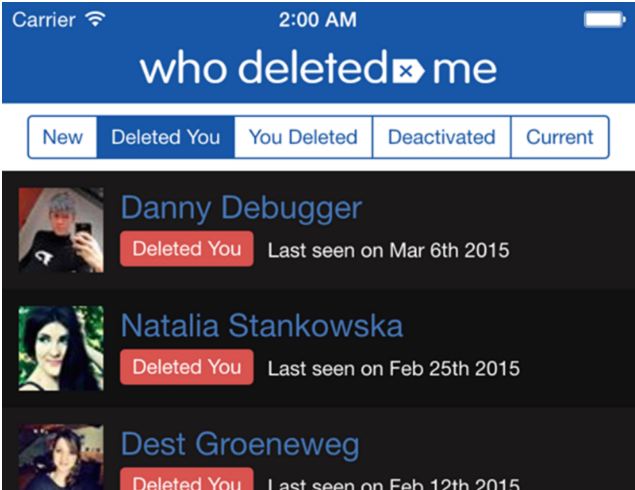Show the Current friends tab
Screen dimensions: 635x490
559,137
